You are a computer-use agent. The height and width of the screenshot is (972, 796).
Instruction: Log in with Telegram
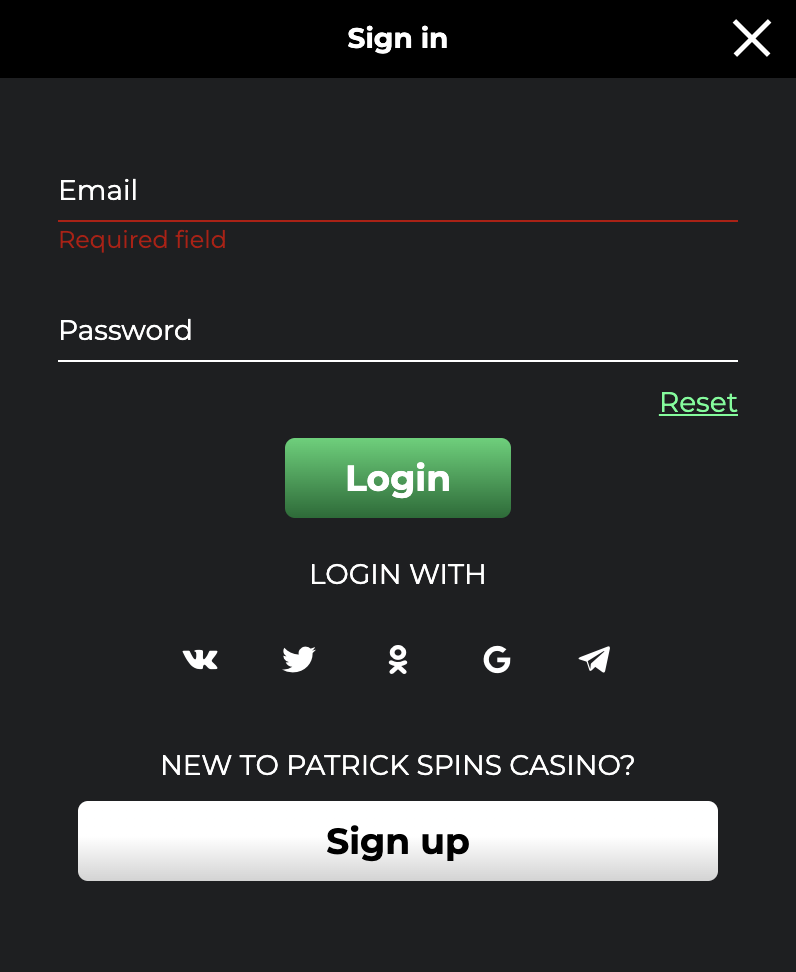(594, 659)
